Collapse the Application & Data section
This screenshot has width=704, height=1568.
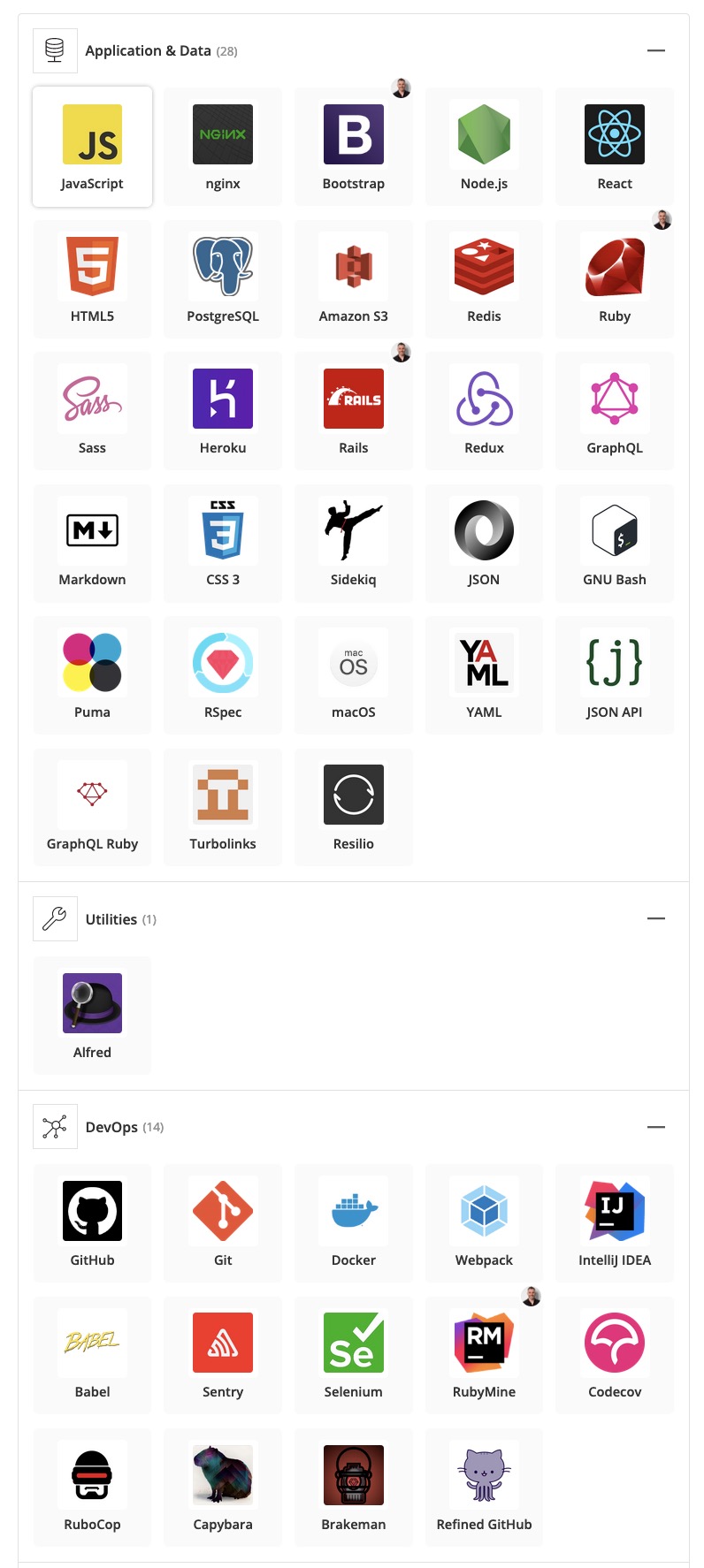(x=655, y=50)
